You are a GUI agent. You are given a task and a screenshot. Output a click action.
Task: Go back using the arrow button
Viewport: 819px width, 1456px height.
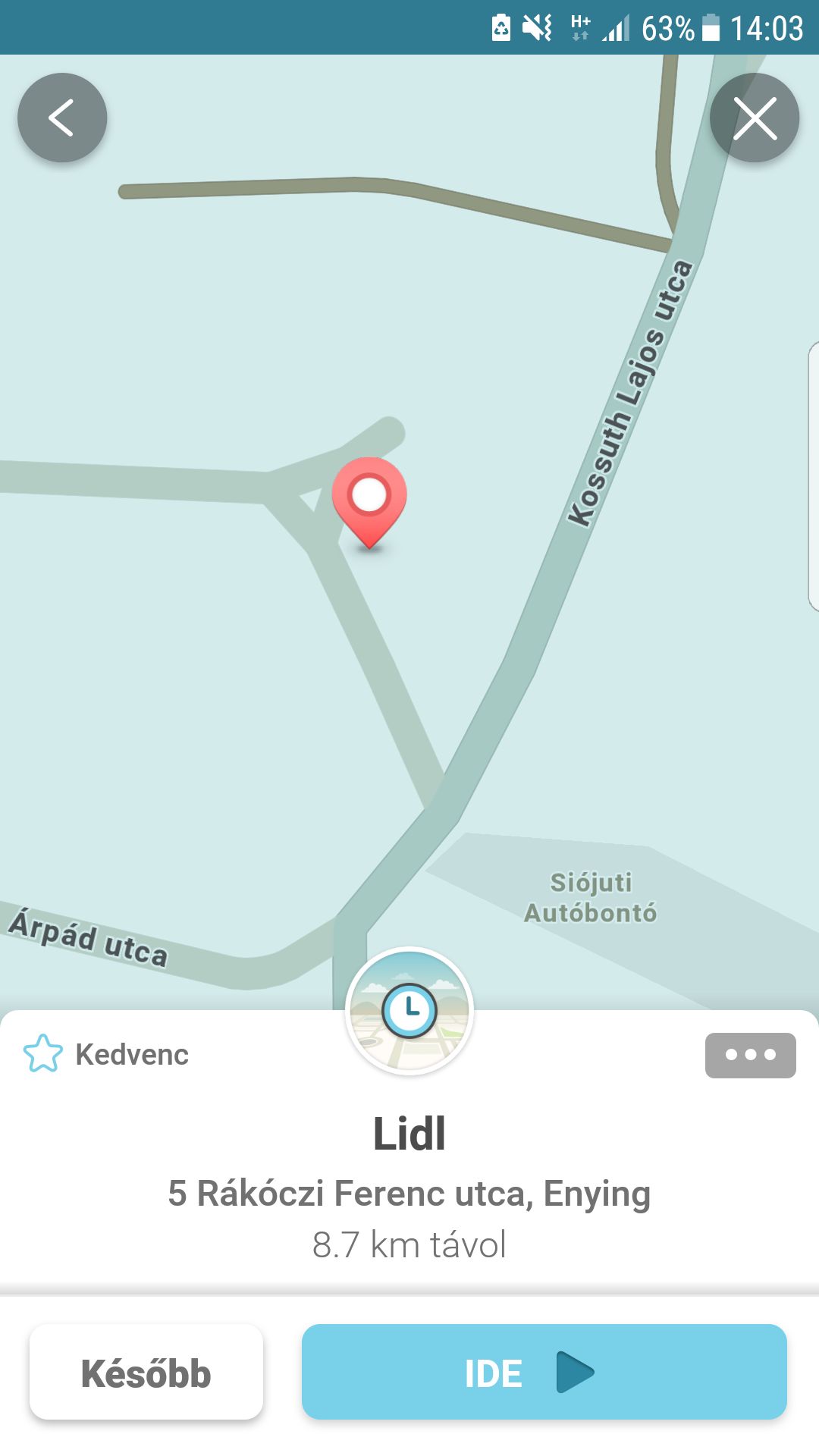[62, 118]
